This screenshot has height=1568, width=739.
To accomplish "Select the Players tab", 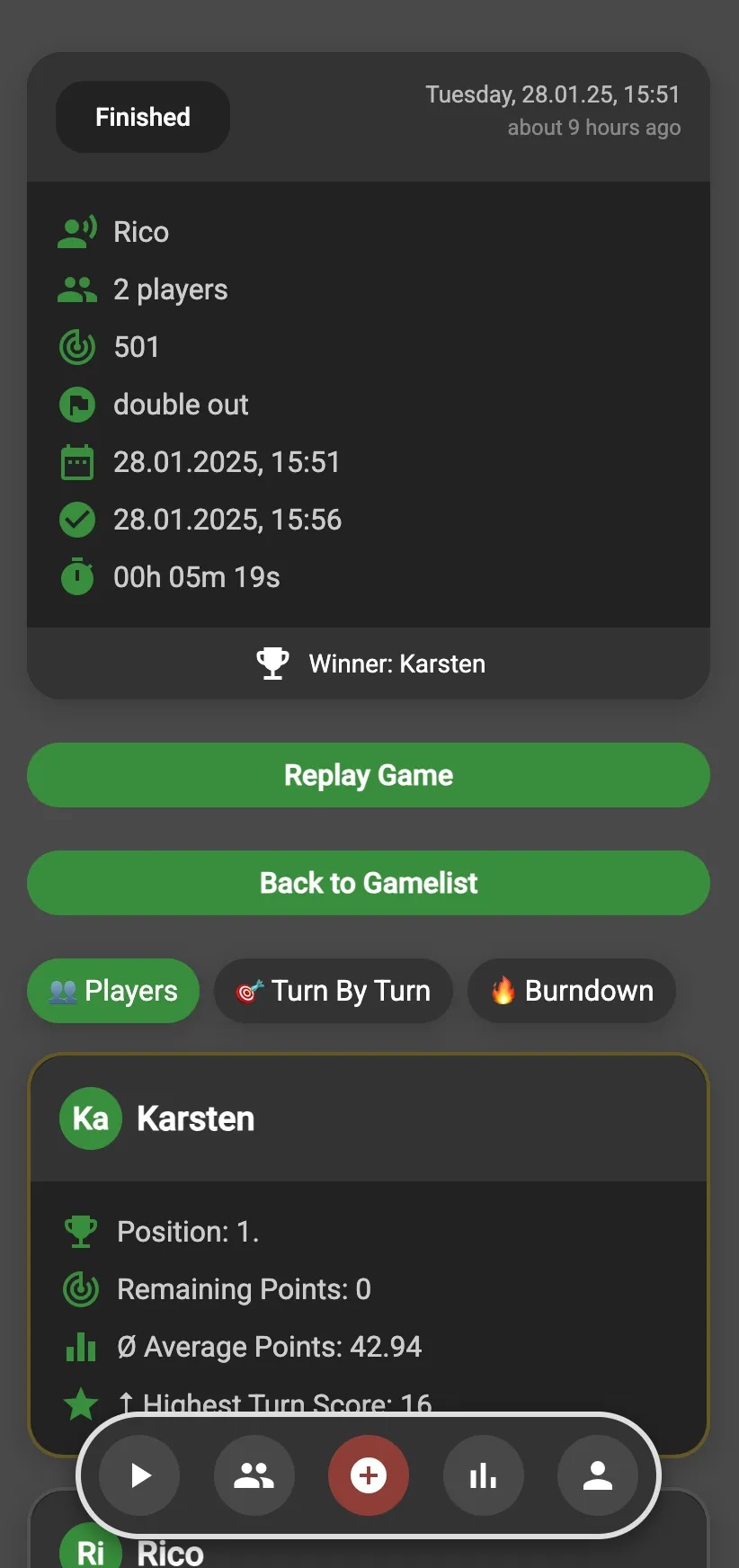I will pos(113,991).
